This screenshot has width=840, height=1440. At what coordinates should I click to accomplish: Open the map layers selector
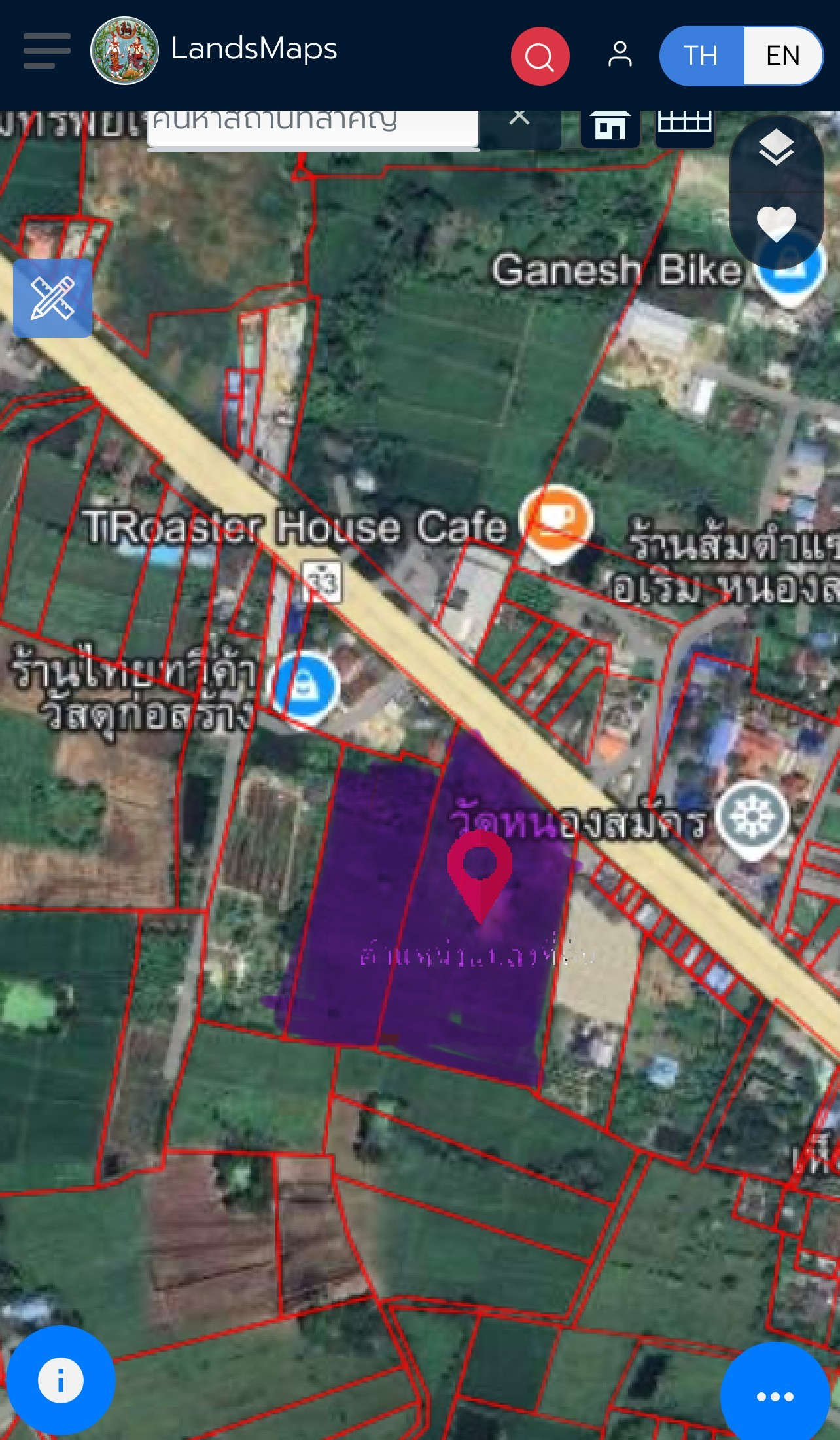coord(777,148)
